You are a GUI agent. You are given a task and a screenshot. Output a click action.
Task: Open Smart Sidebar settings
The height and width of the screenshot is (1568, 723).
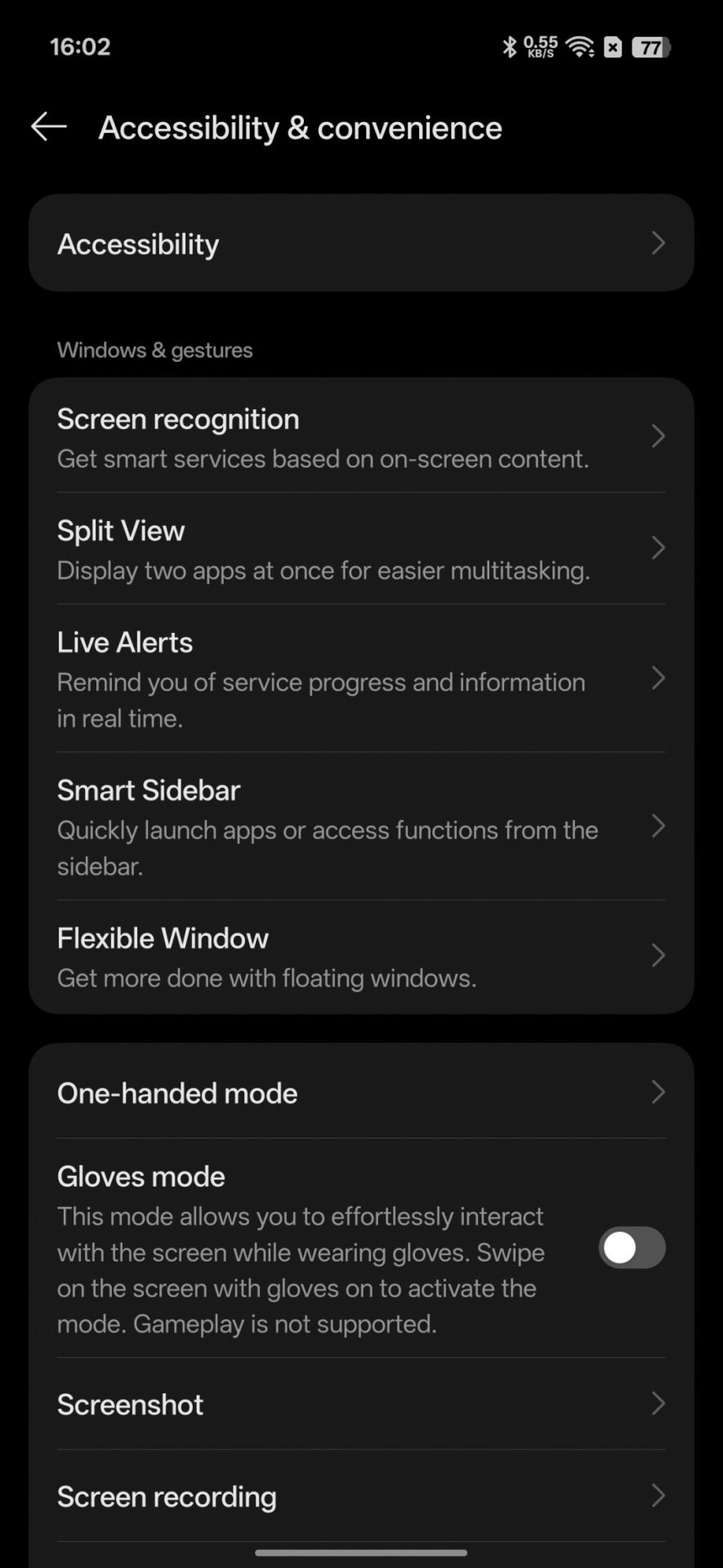click(361, 826)
